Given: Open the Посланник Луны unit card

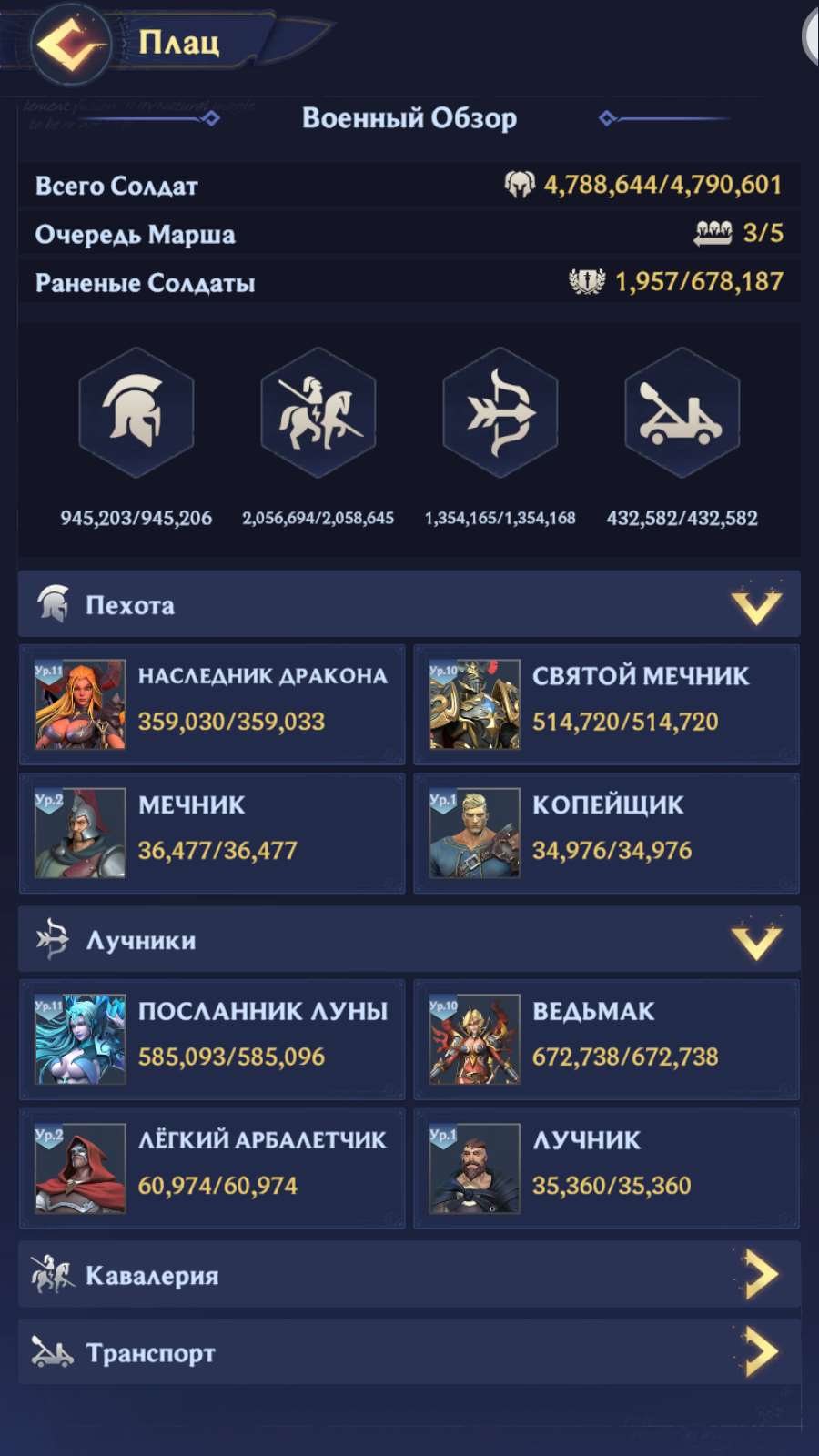Looking at the screenshot, I should point(212,1039).
